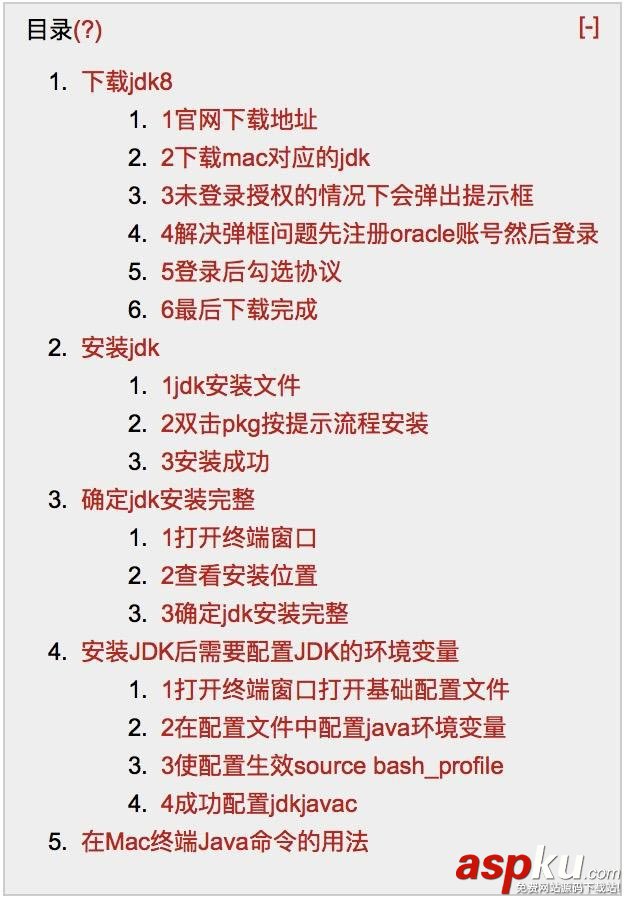Image resolution: width=626 pixels, height=900 pixels.
Task: Open the (?) help link beside 目录
Action: (88, 30)
